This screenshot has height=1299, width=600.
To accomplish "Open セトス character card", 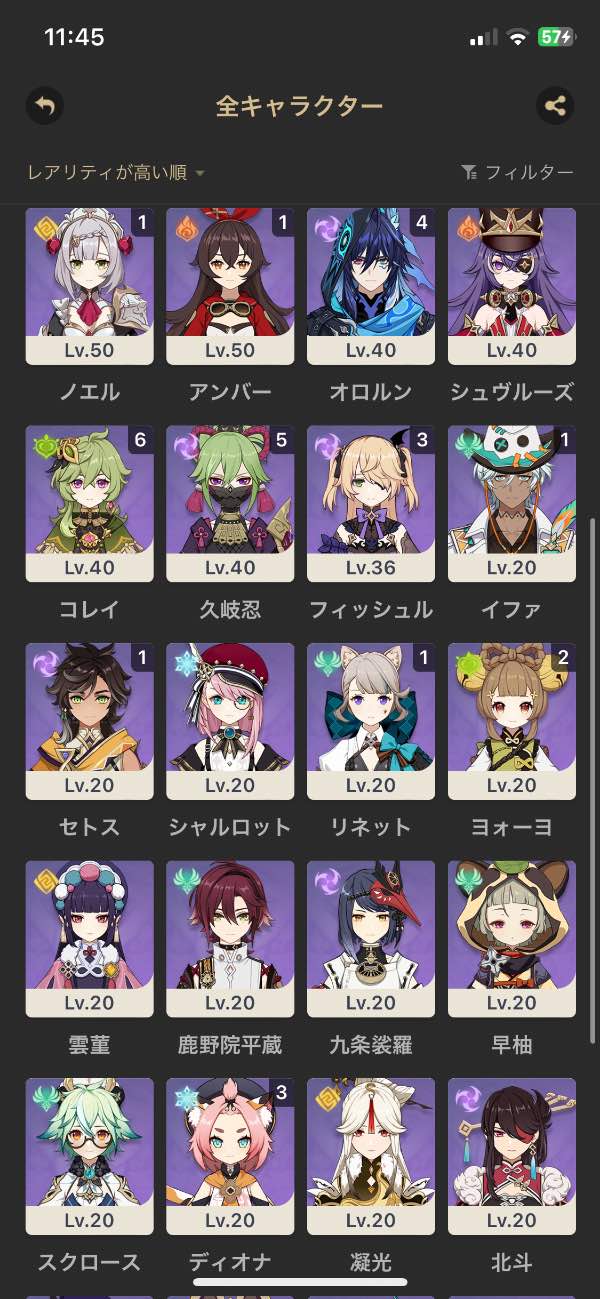I will 90,721.
